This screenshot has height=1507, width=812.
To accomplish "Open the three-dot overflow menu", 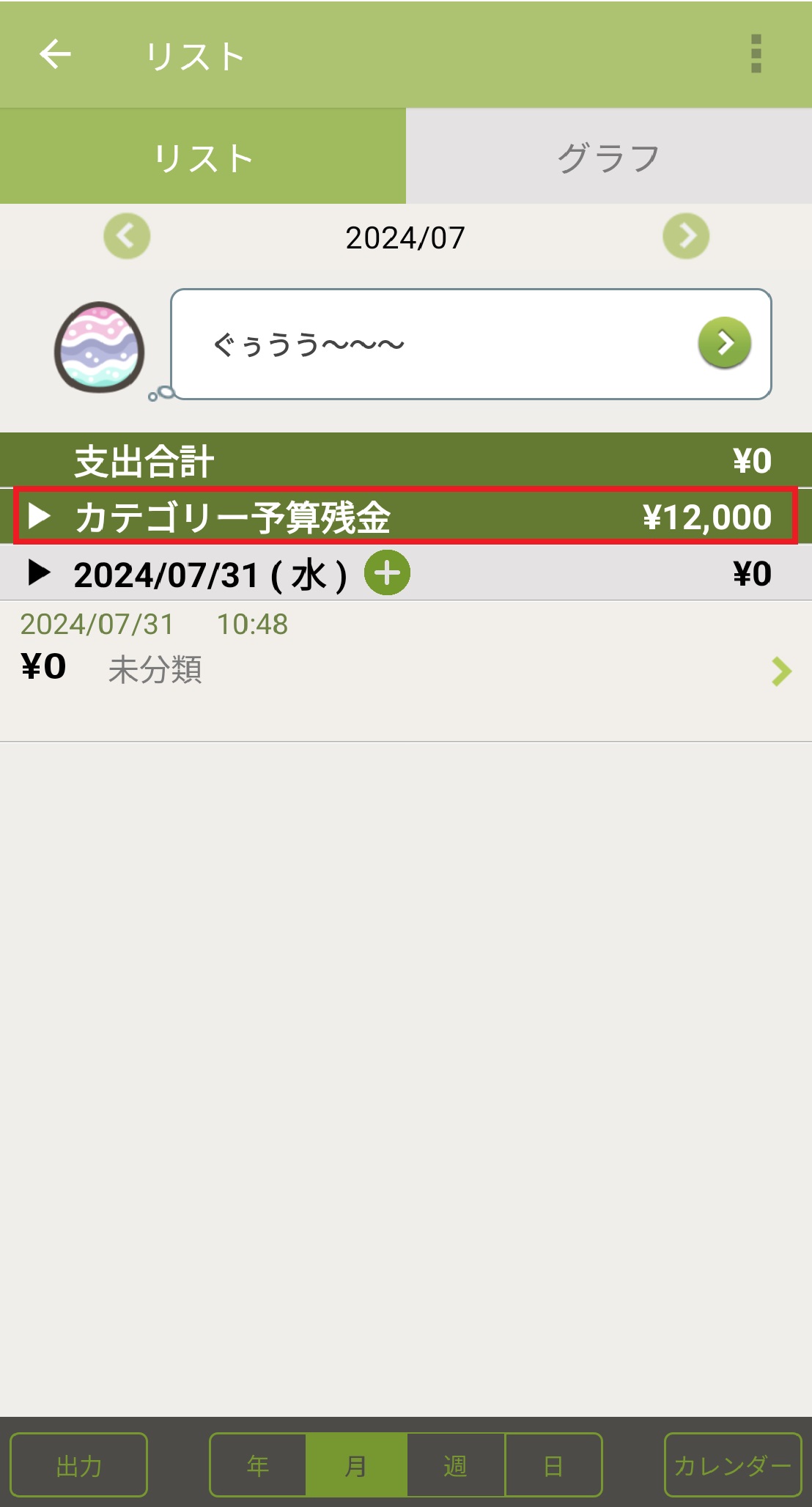I will click(x=756, y=54).
